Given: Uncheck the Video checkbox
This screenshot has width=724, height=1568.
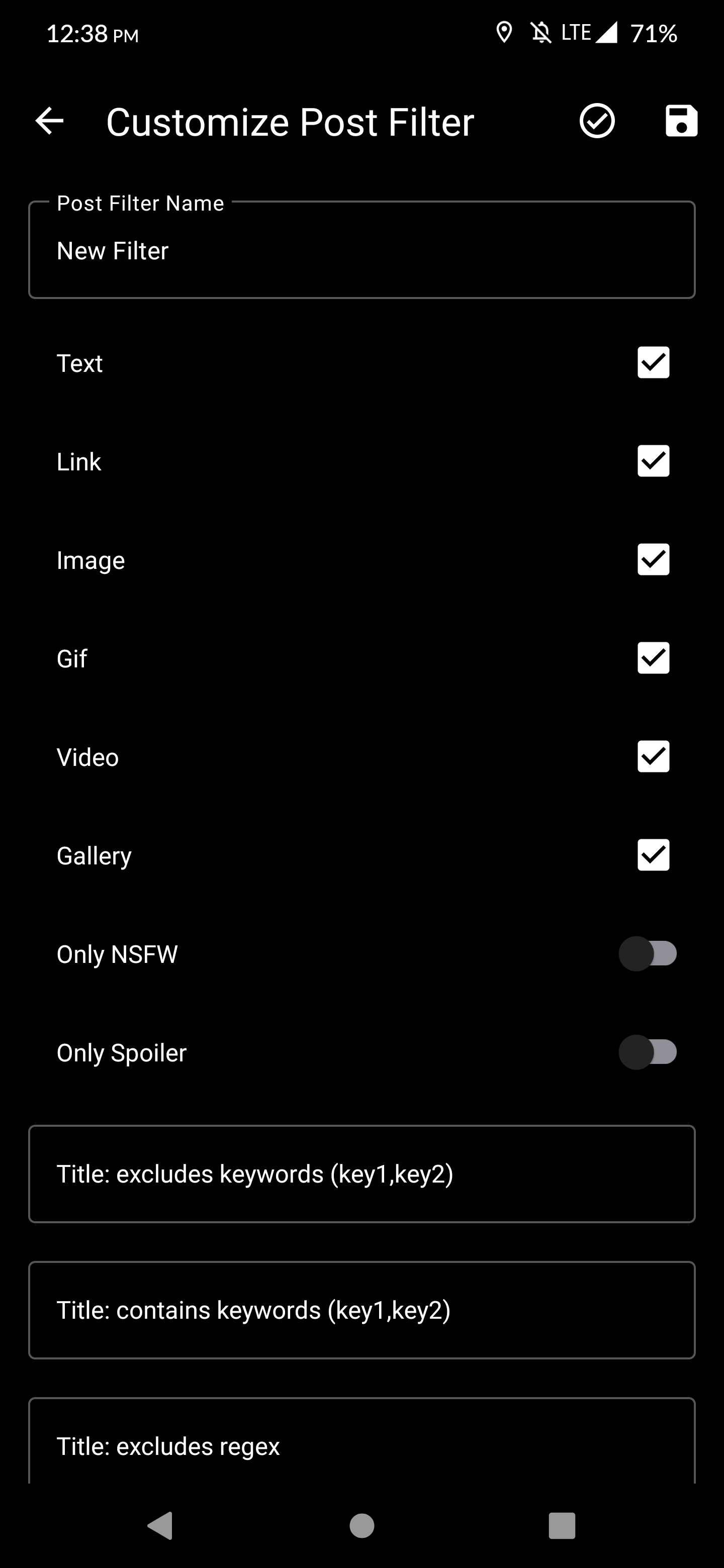Looking at the screenshot, I should (654, 756).
